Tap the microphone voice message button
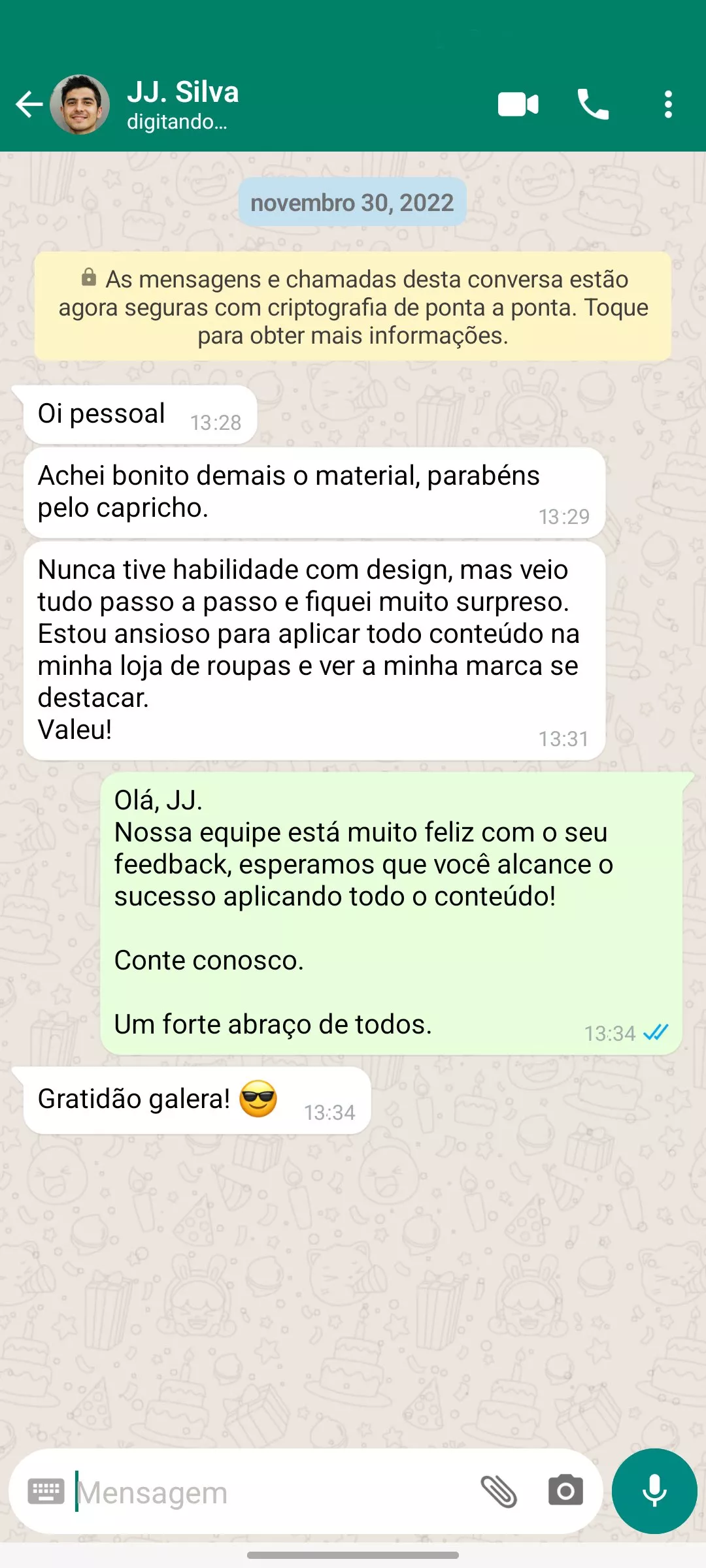 (654, 1491)
